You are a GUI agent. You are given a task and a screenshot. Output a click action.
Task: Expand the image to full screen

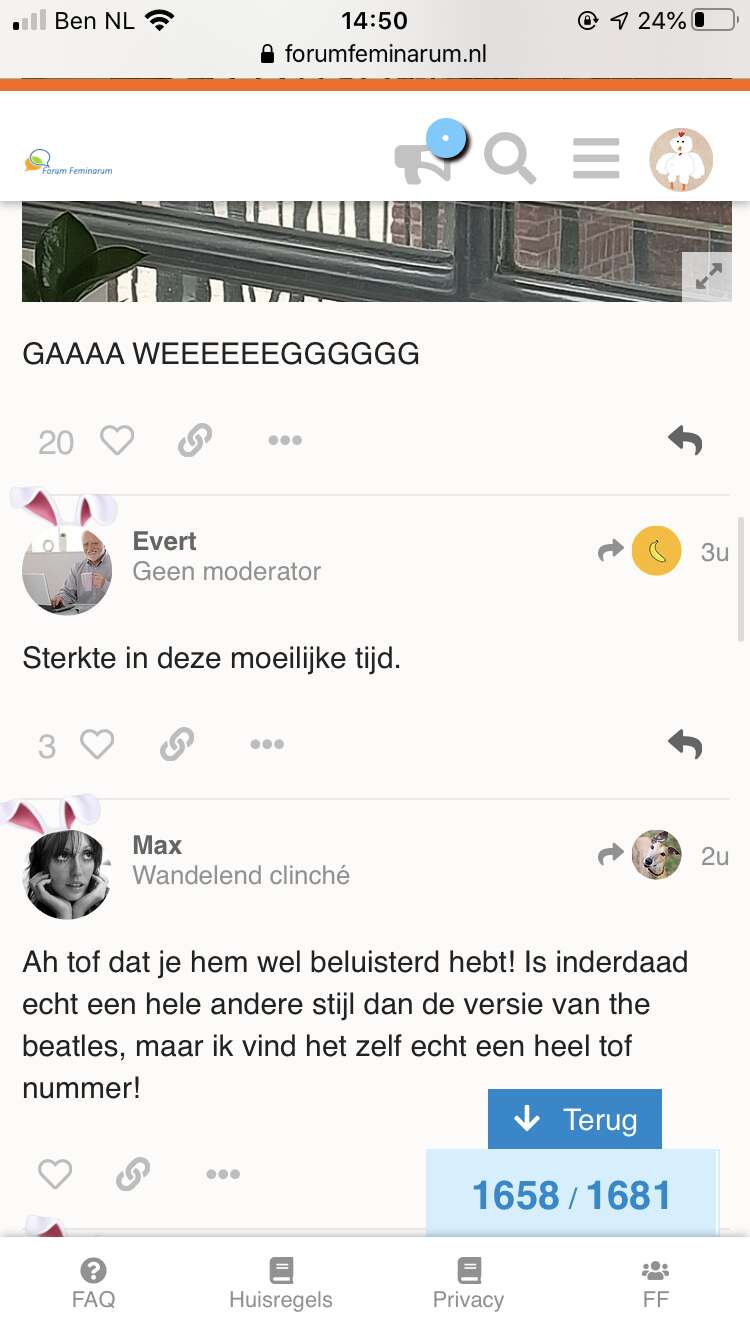[x=708, y=277]
